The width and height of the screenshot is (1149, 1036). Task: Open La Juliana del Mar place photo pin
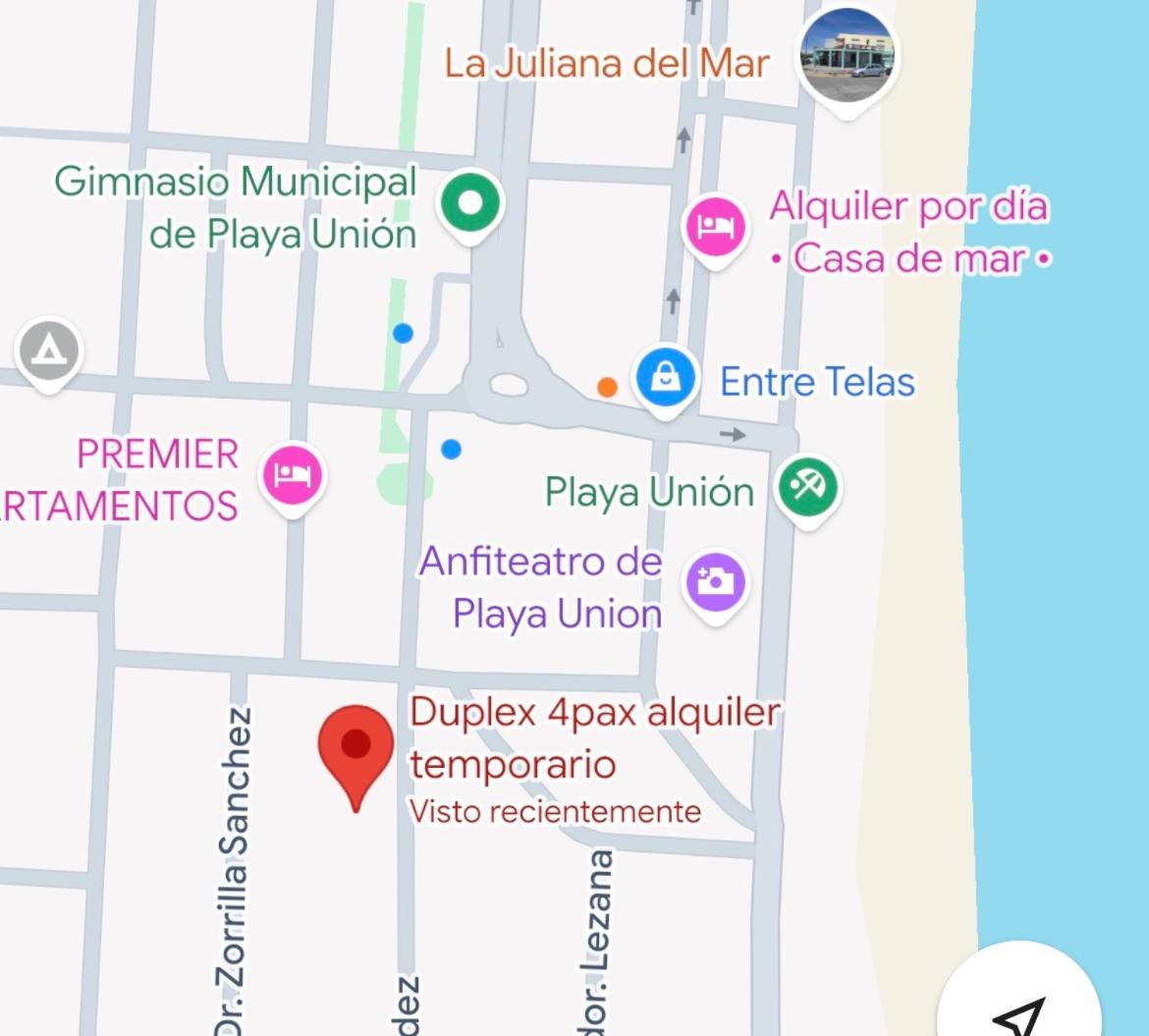pos(846,58)
